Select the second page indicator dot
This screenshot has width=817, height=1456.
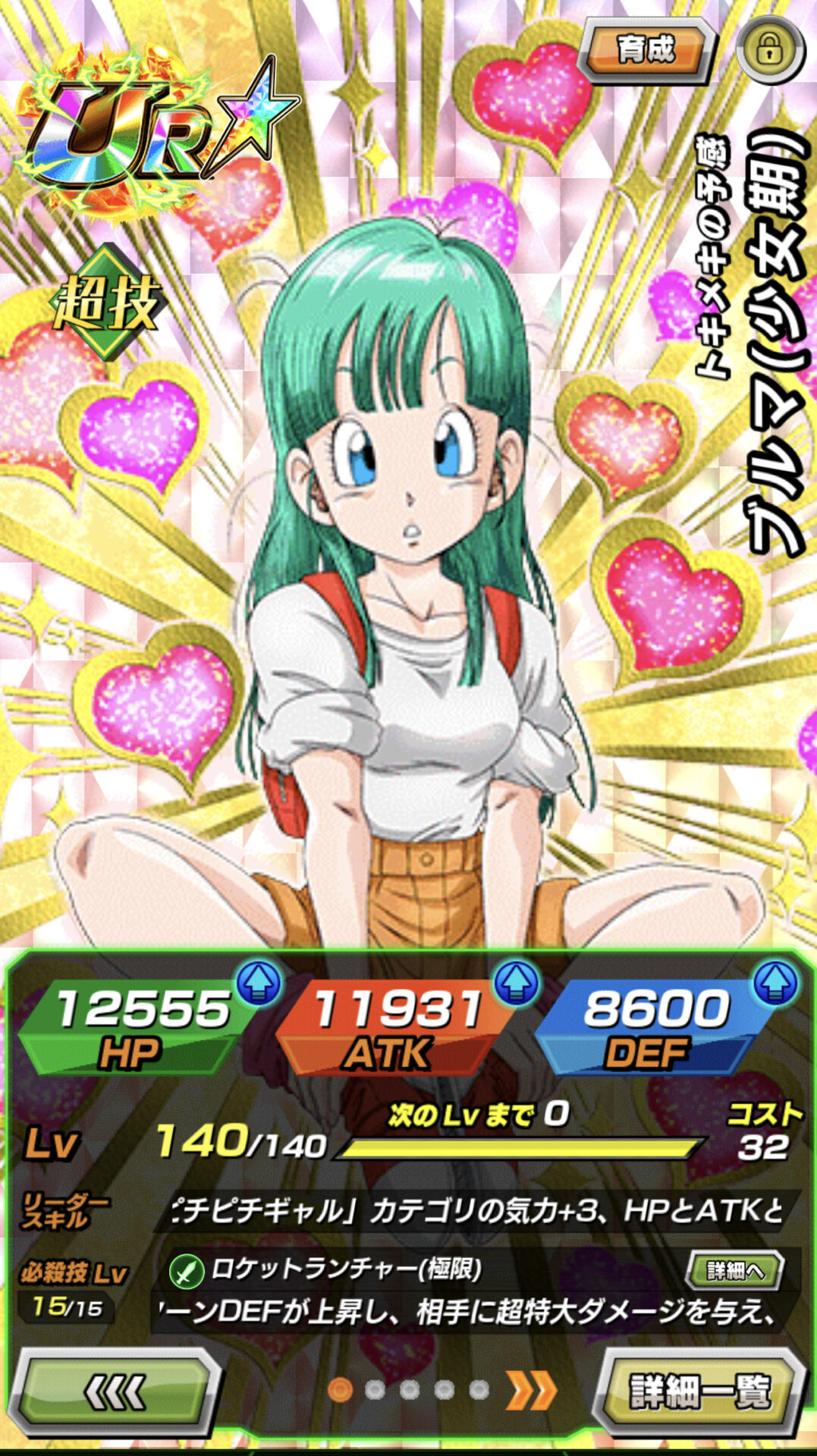coord(375,1390)
